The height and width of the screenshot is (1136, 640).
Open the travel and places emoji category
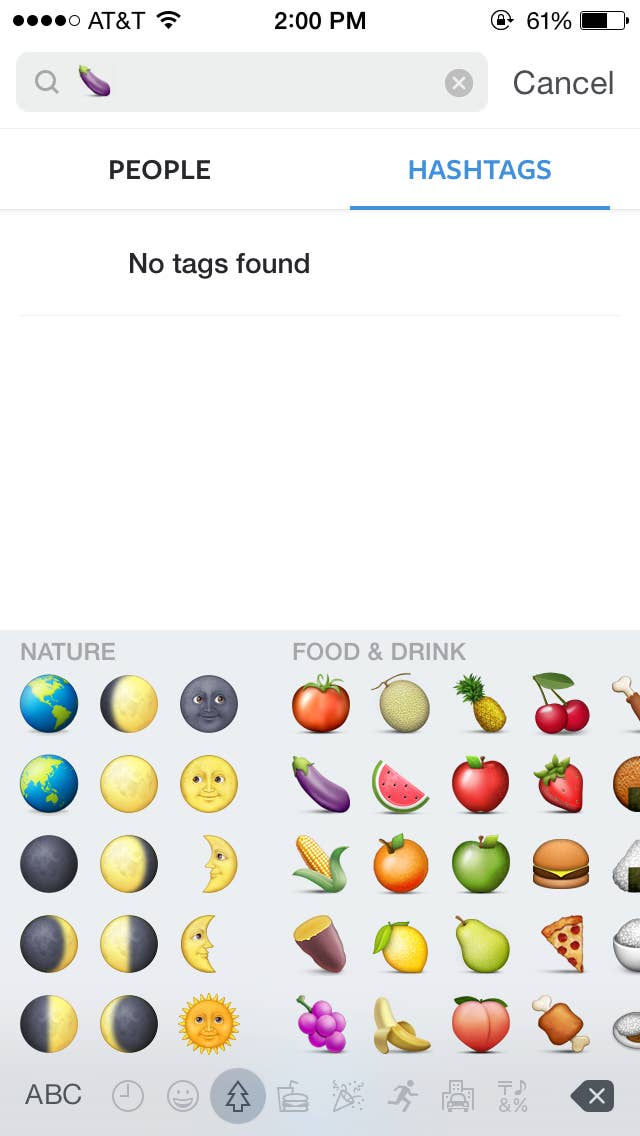tap(458, 1097)
